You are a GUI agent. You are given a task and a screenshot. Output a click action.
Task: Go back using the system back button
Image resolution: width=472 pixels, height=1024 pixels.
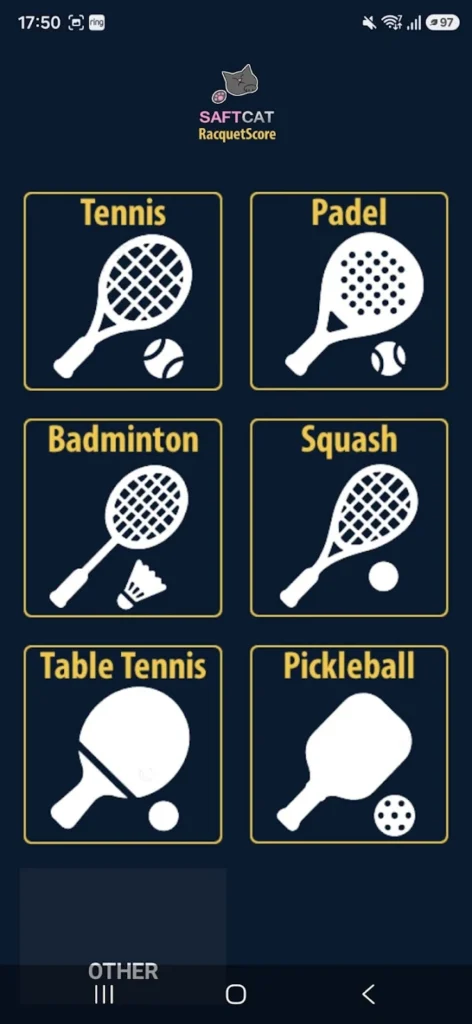[x=368, y=995]
